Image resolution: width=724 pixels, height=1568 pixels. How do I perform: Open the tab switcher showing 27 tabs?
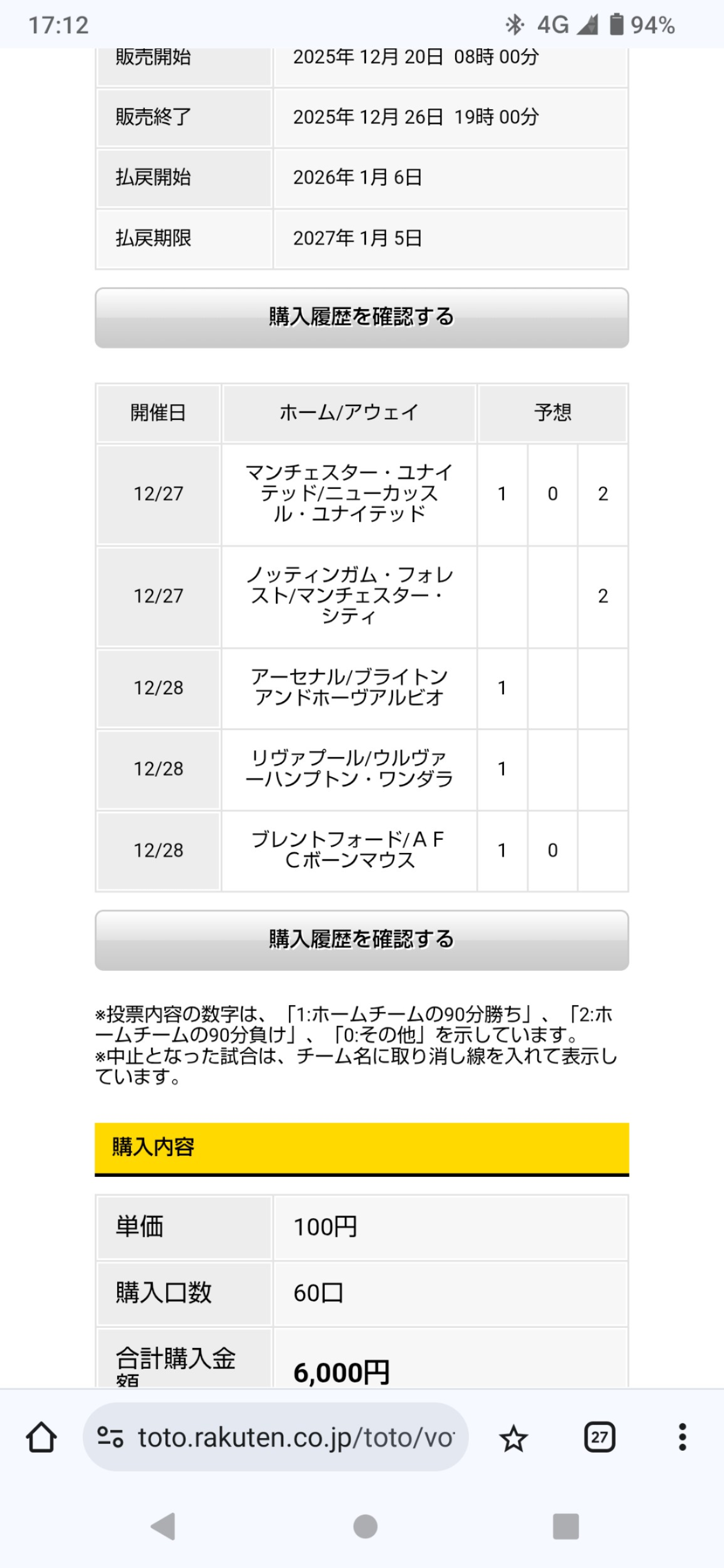click(x=599, y=1438)
